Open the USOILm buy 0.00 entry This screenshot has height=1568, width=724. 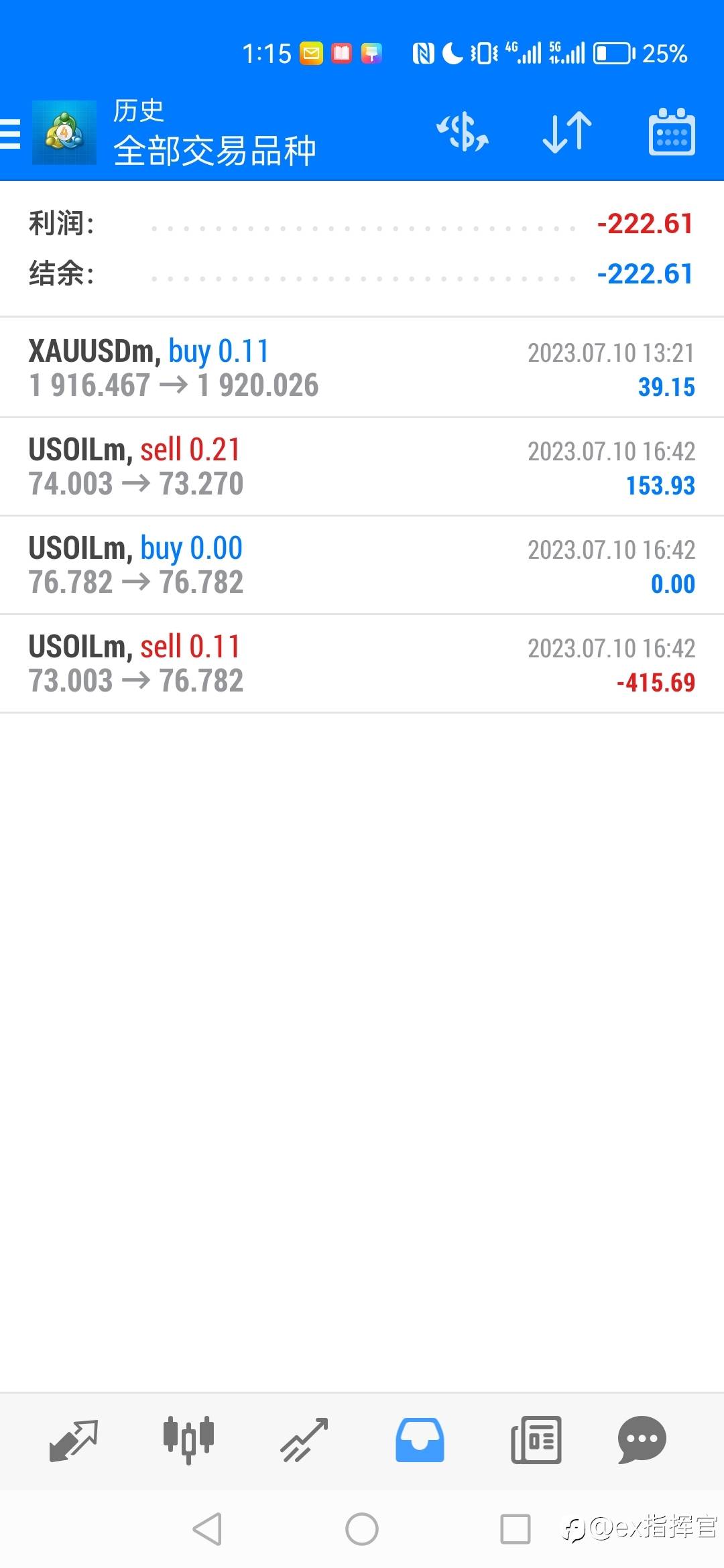coord(362,565)
